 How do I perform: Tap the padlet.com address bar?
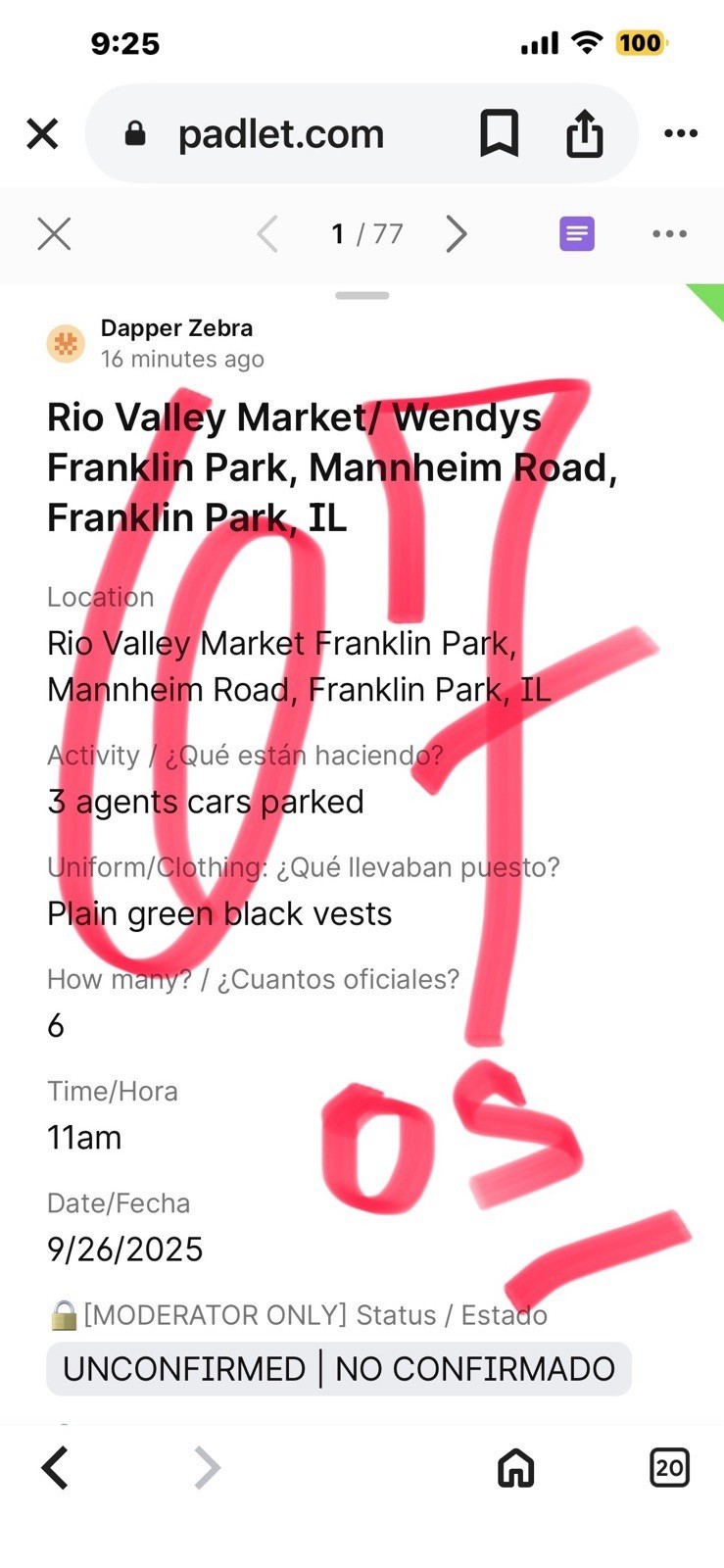point(280,133)
